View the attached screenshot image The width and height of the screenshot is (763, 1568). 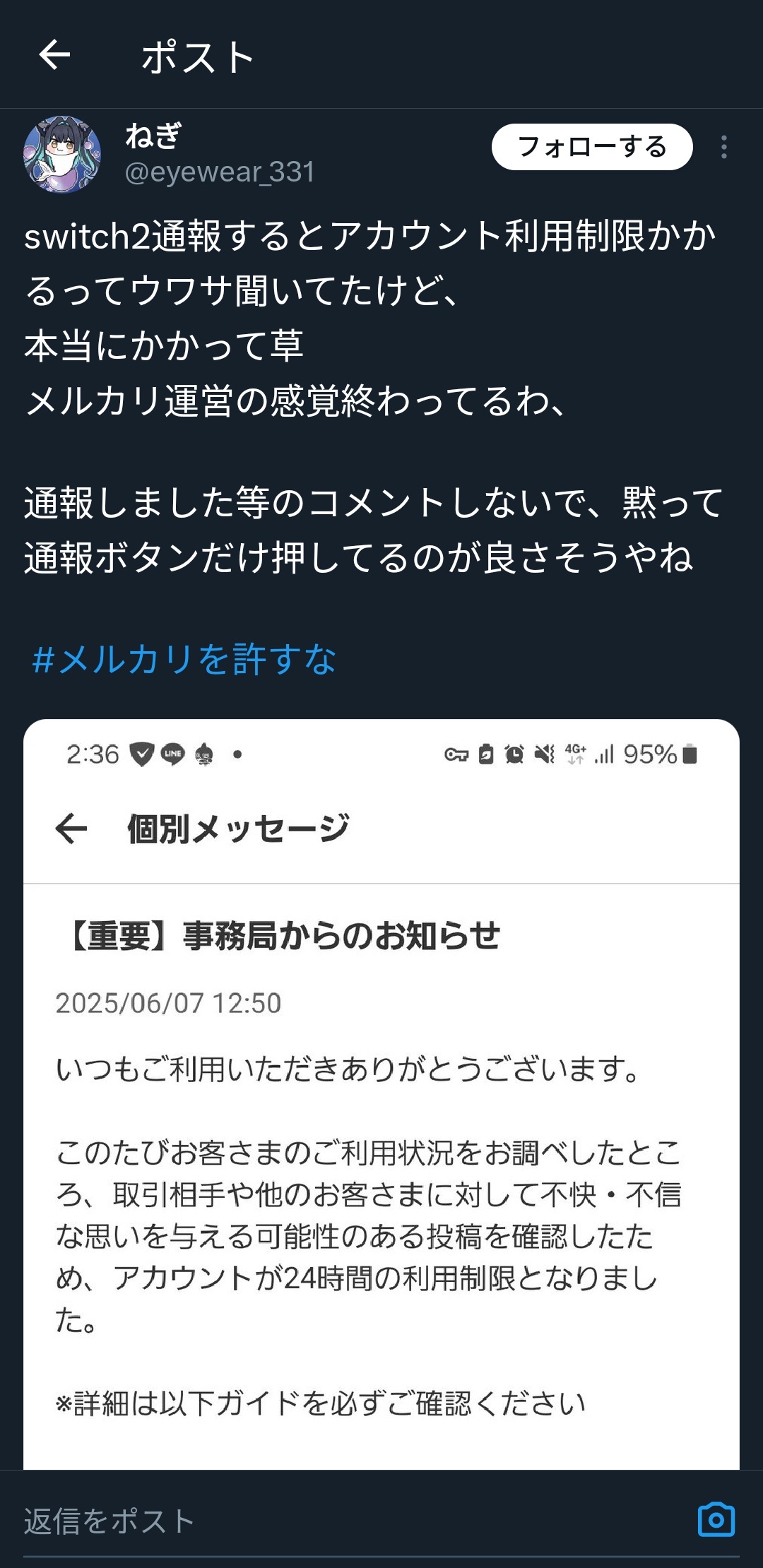pyautogui.click(x=381, y=1094)
